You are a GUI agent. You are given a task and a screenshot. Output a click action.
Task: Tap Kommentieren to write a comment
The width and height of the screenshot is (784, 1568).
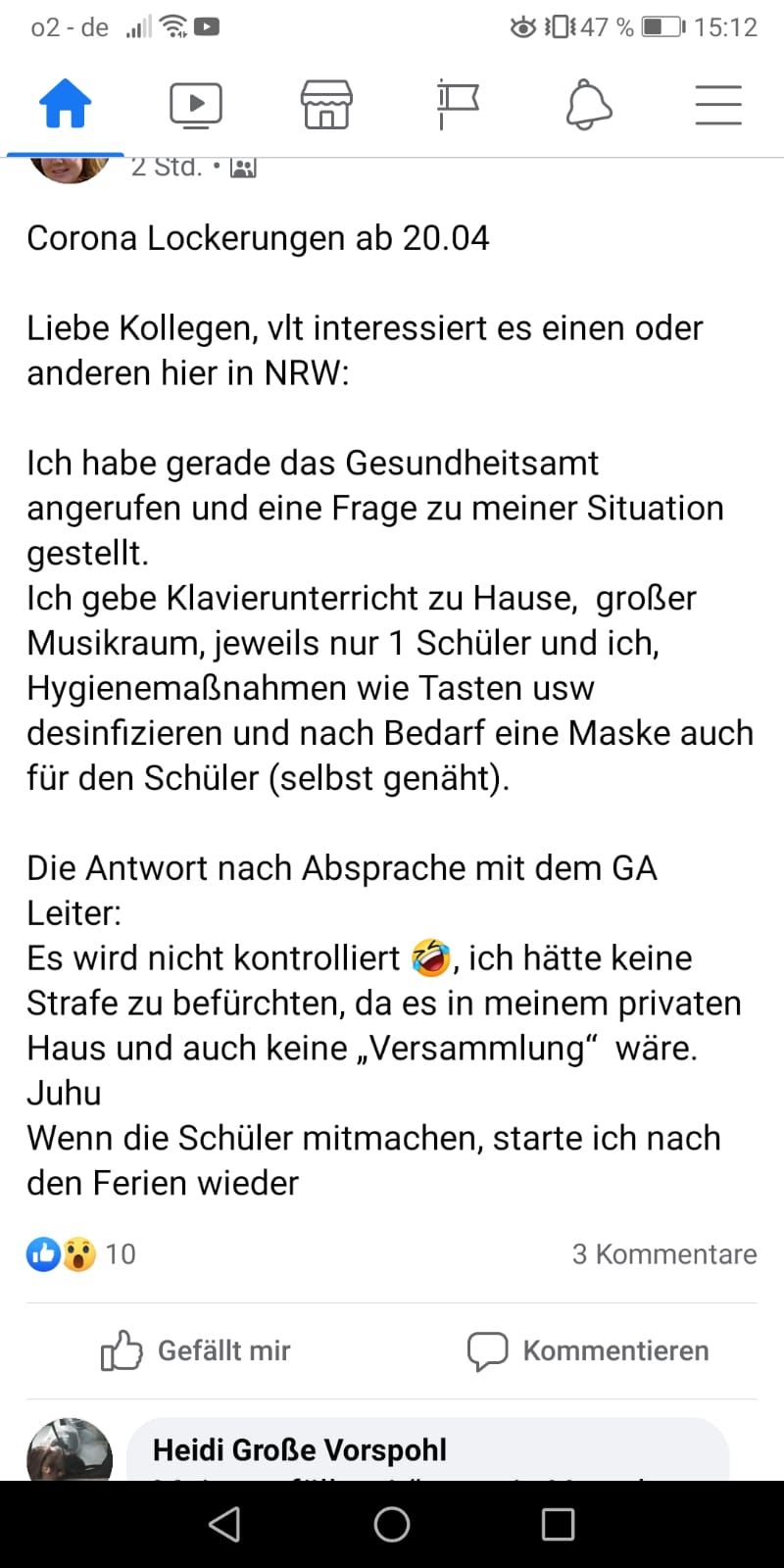588,1350
